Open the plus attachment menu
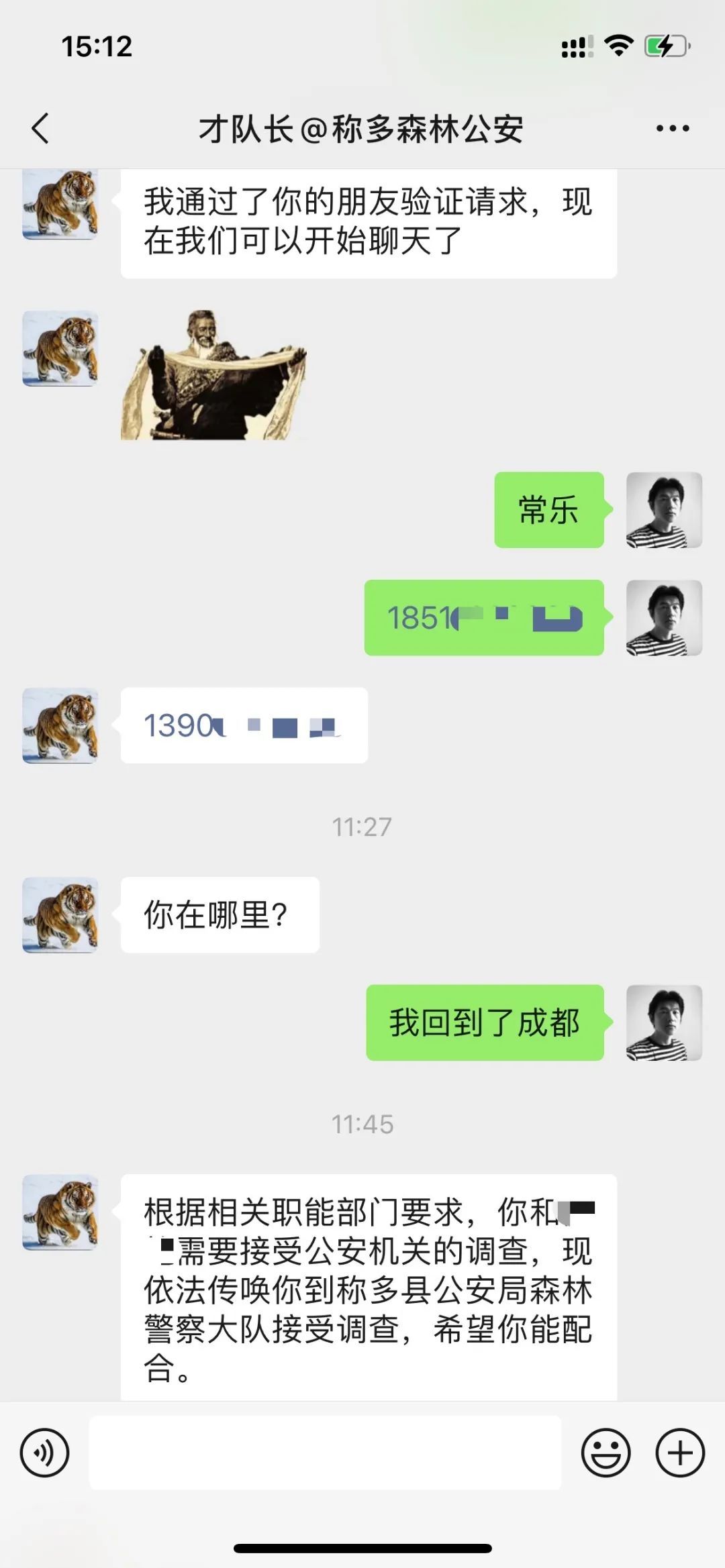725x1568 pixels. pyautogui.click(x=679, y=1453)
